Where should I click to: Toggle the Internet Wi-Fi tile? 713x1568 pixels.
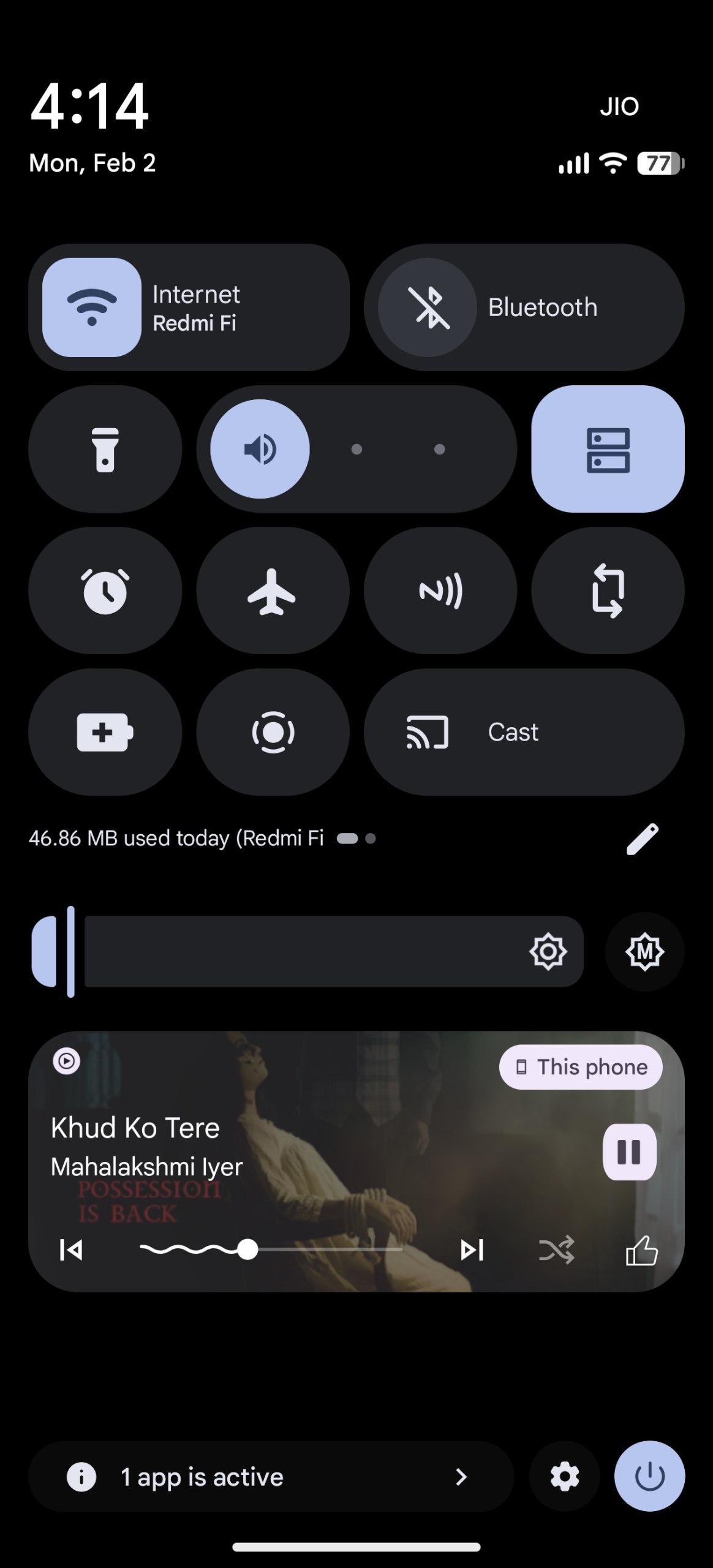coord(92,307)
